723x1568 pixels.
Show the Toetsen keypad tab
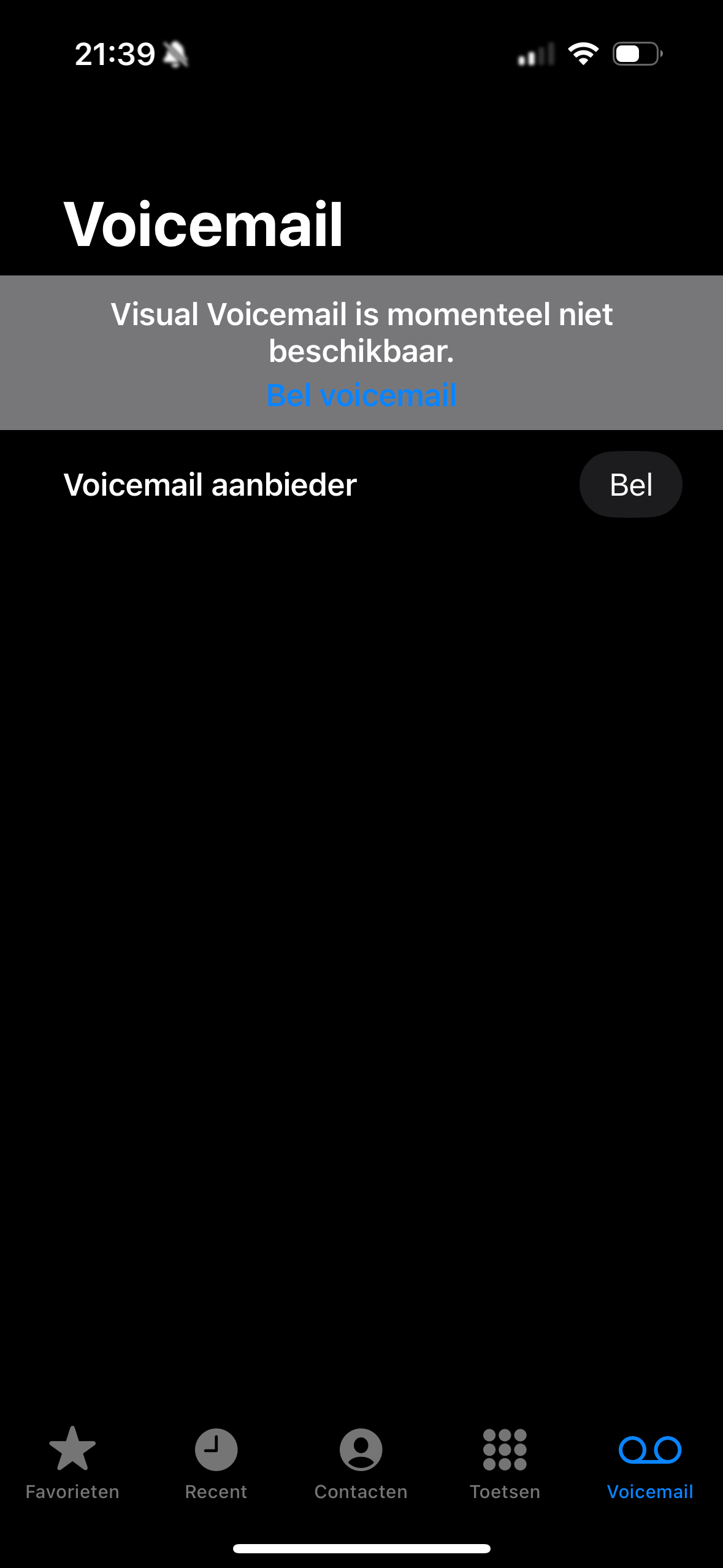[505, 1462]
